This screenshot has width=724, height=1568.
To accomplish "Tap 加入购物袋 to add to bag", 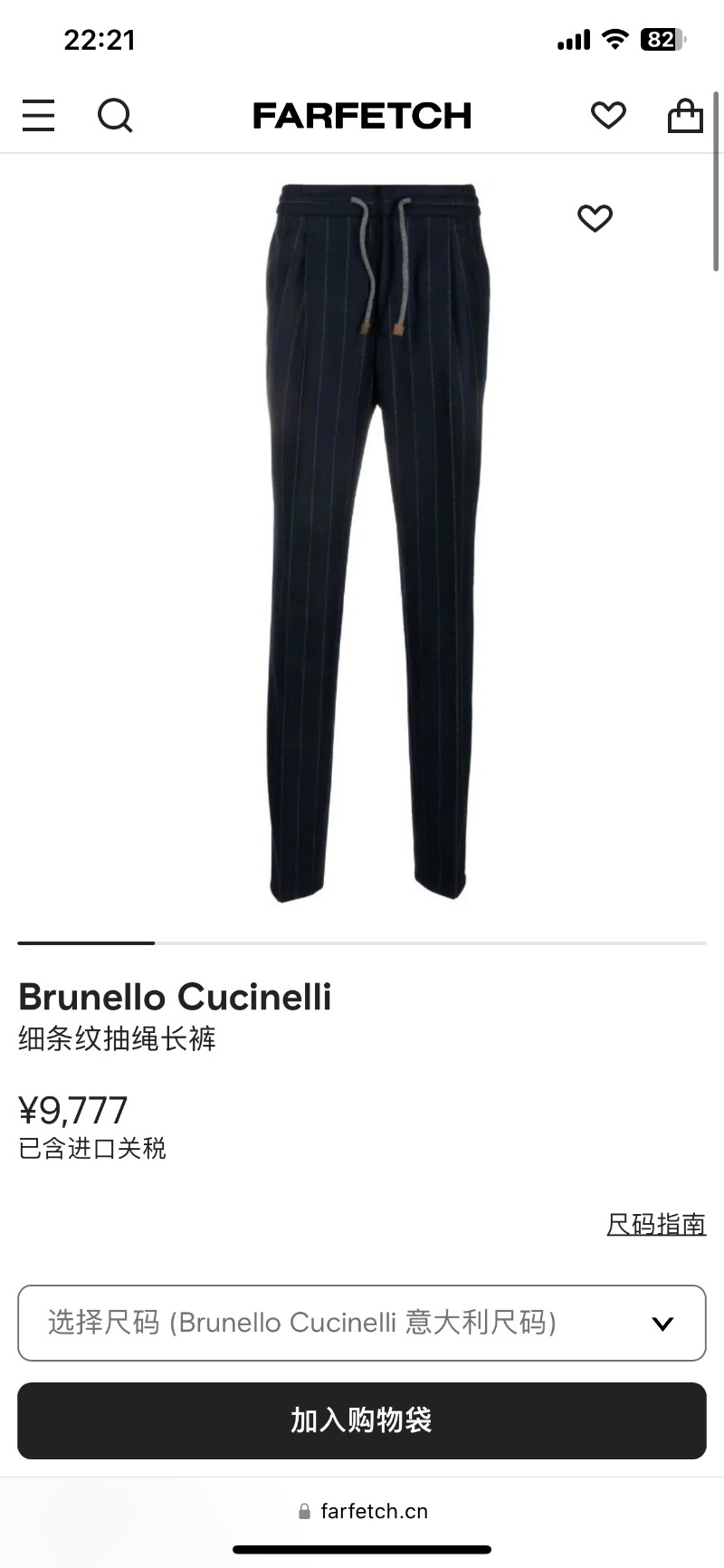I will 362,1420.
